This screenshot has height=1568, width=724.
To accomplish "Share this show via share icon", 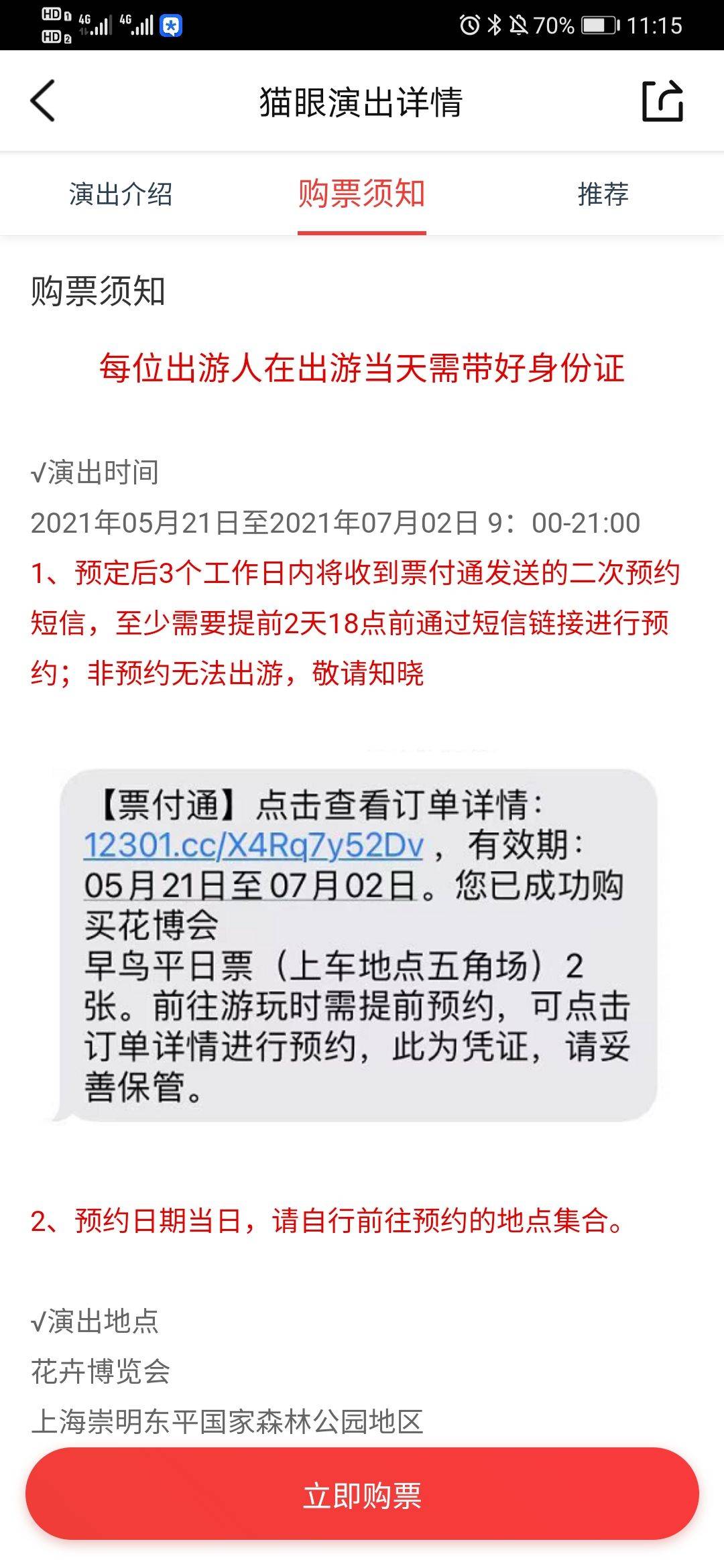I will click(x=662, y=101).
